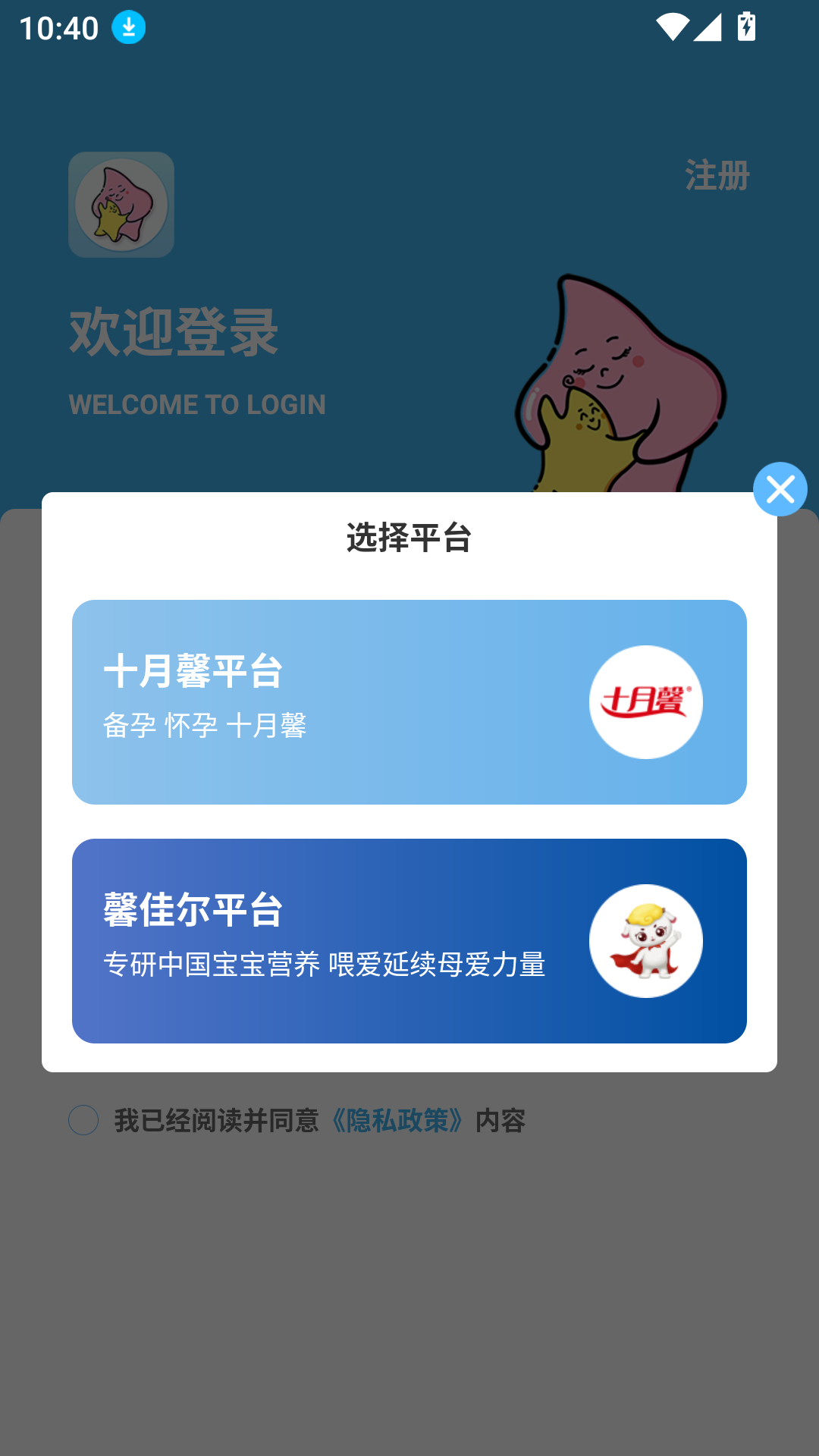Tap the 十月馨 circular brand logo

tap(645, 701)
